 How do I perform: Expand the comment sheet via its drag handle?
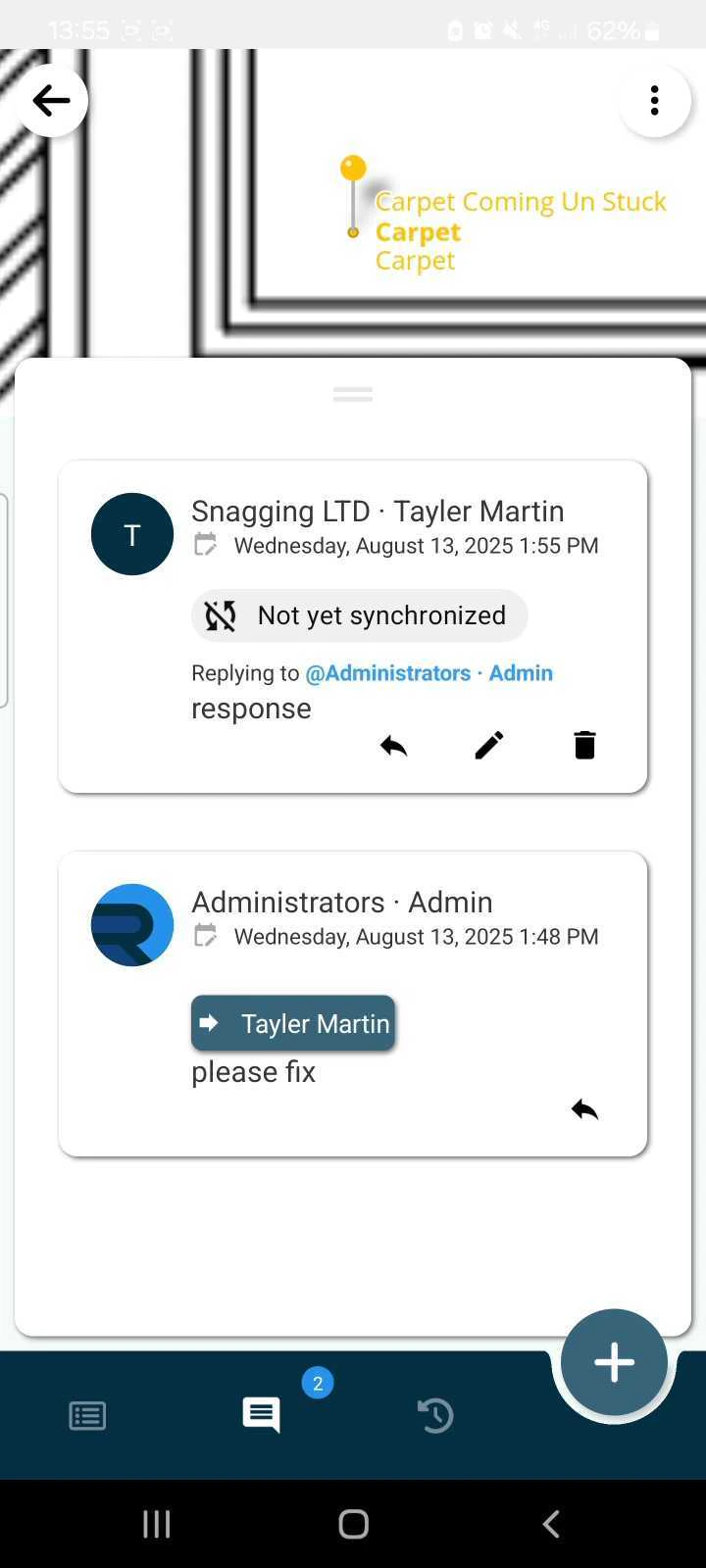tap(352, 393)
